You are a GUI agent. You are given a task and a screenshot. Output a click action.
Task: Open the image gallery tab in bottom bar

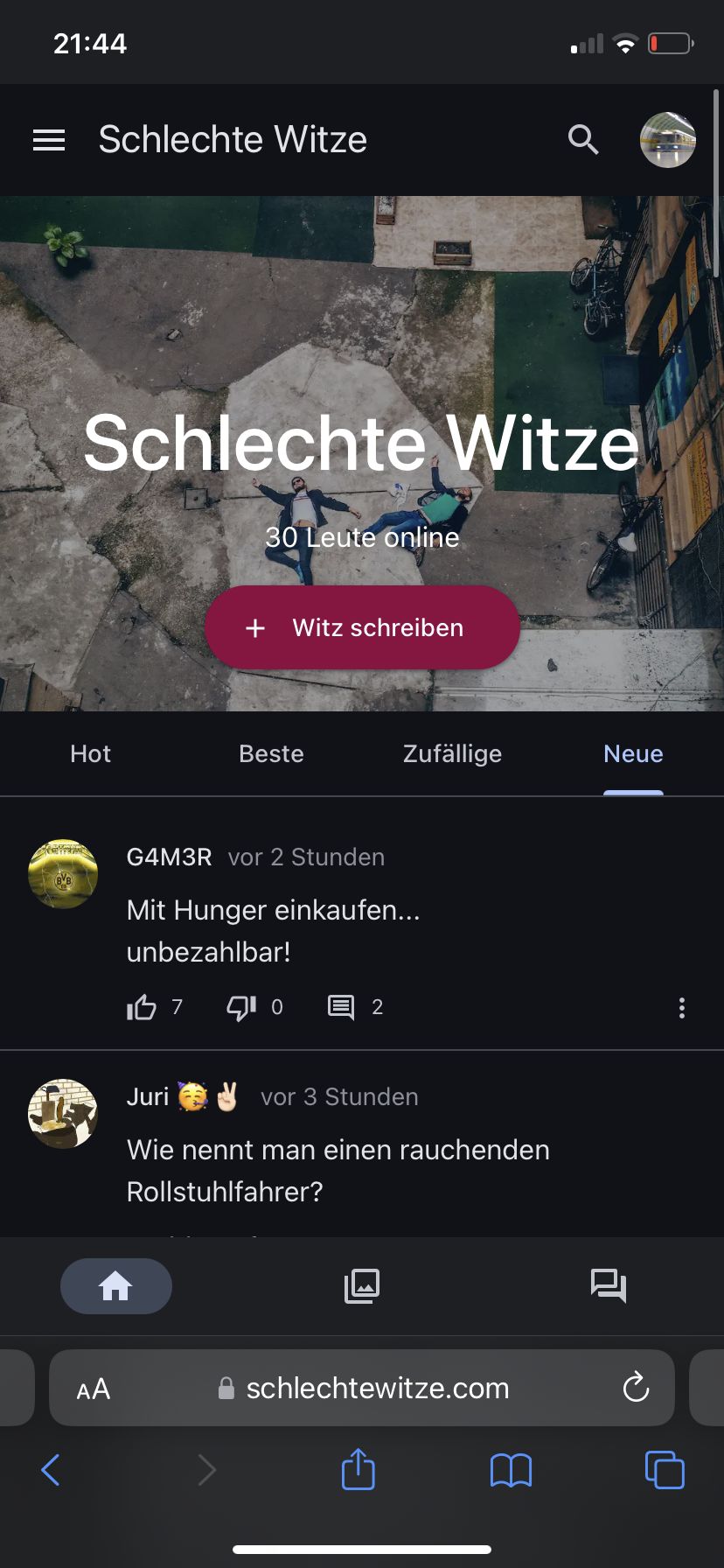click(362, 1286)
